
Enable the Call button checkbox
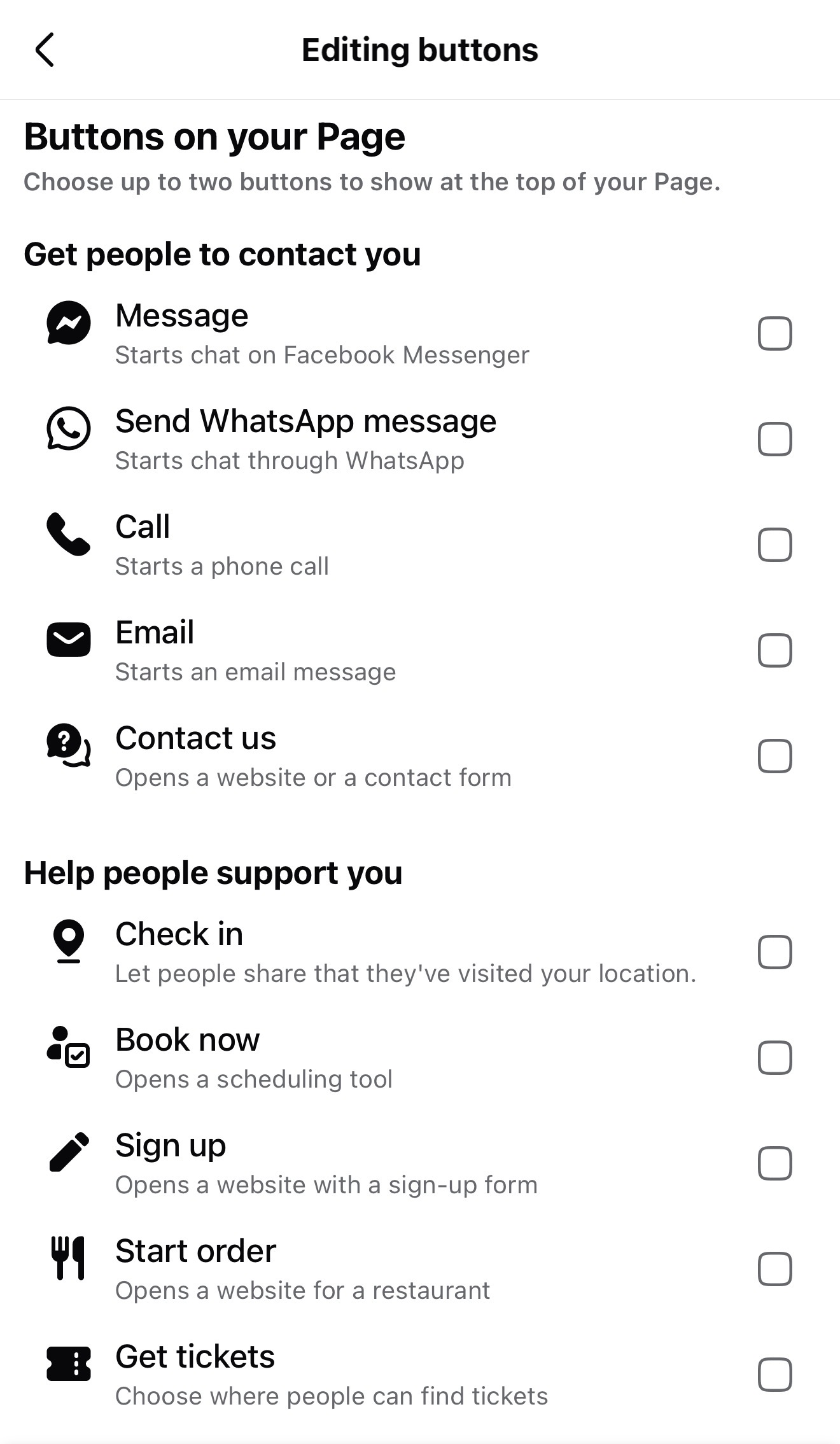tap(774, 545)
